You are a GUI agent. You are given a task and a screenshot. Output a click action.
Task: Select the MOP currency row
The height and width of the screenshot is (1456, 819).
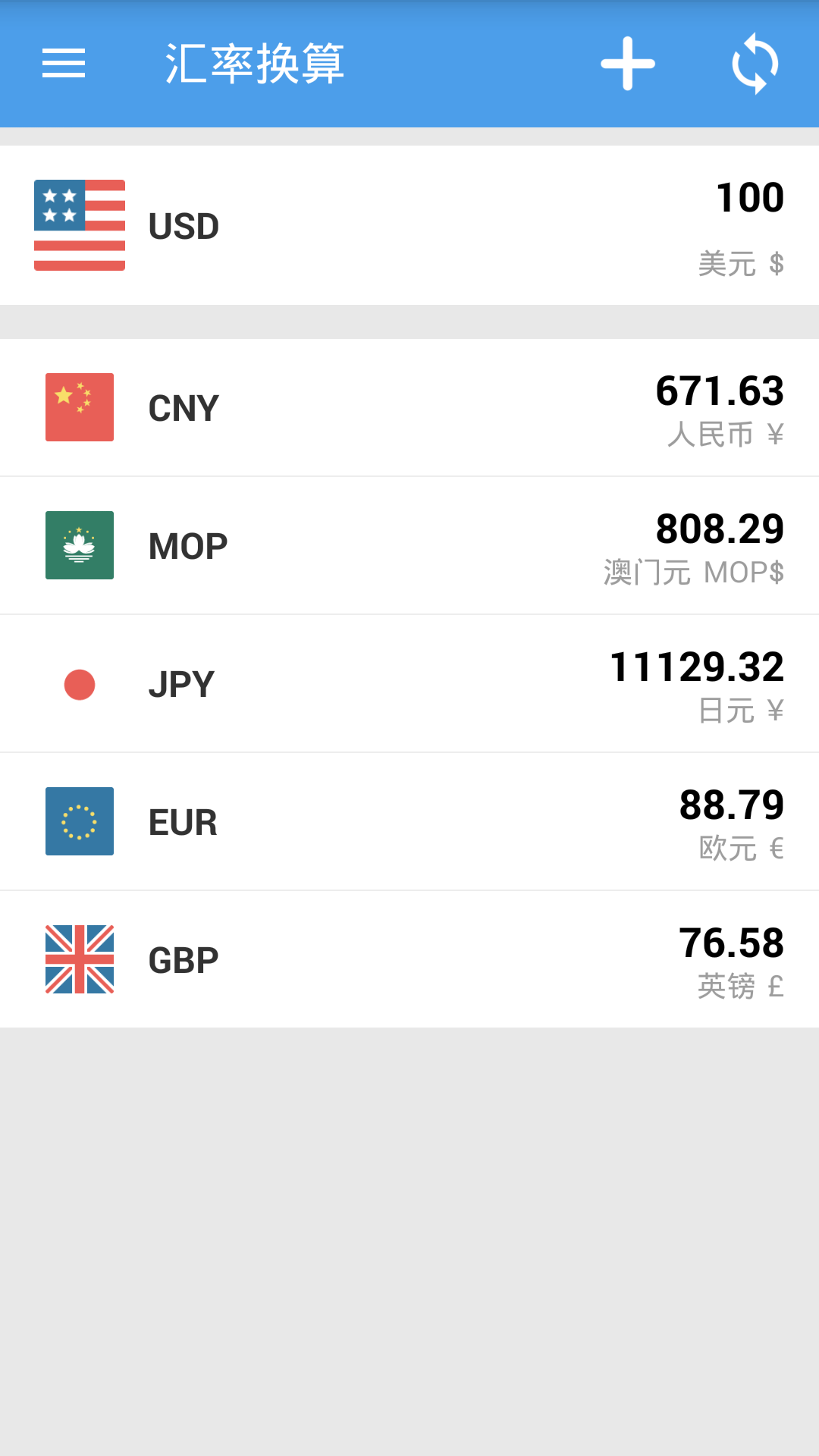[409, 544]
